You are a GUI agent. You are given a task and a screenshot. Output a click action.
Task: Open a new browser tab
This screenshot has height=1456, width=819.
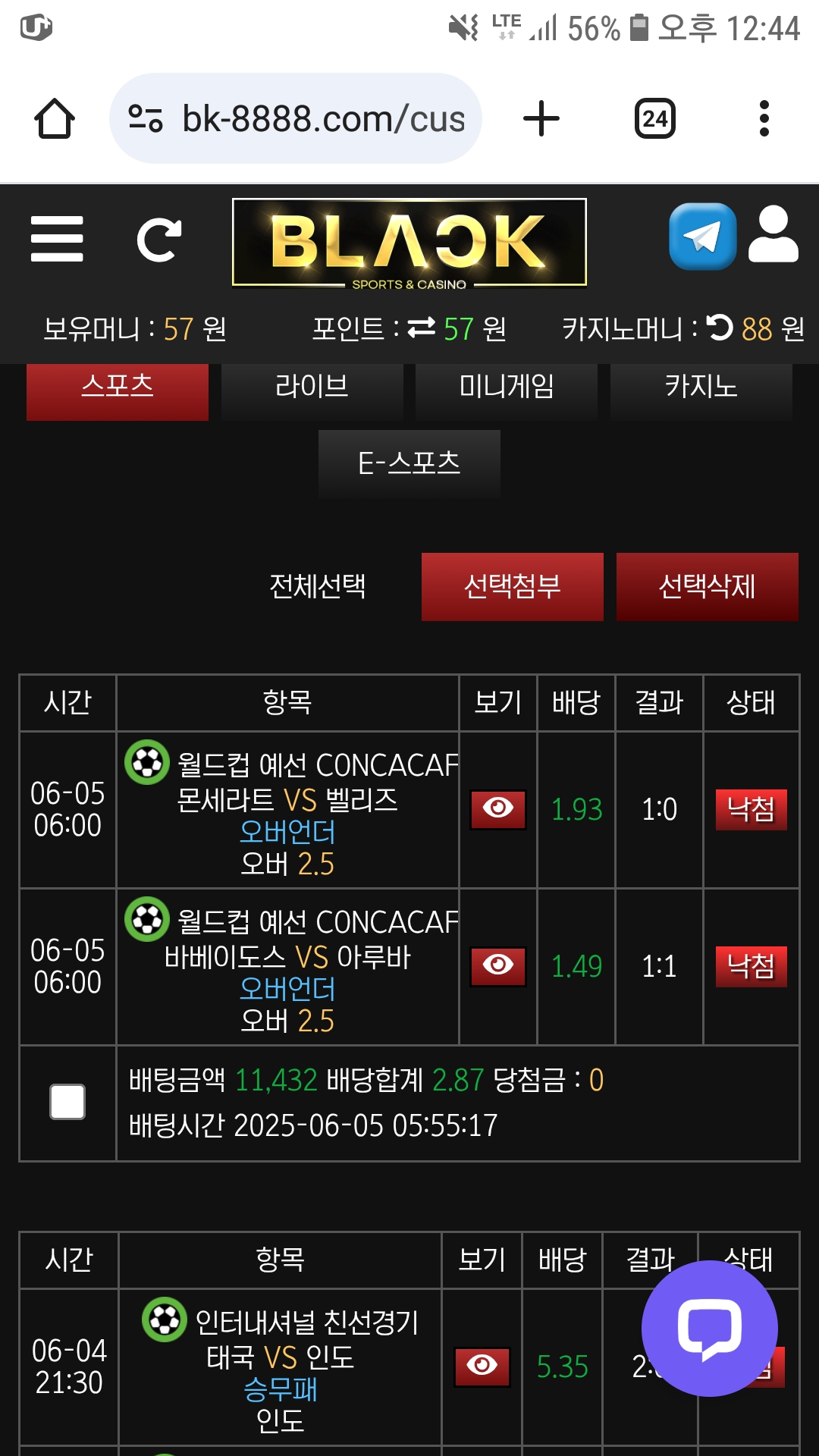tap(541, 119)
